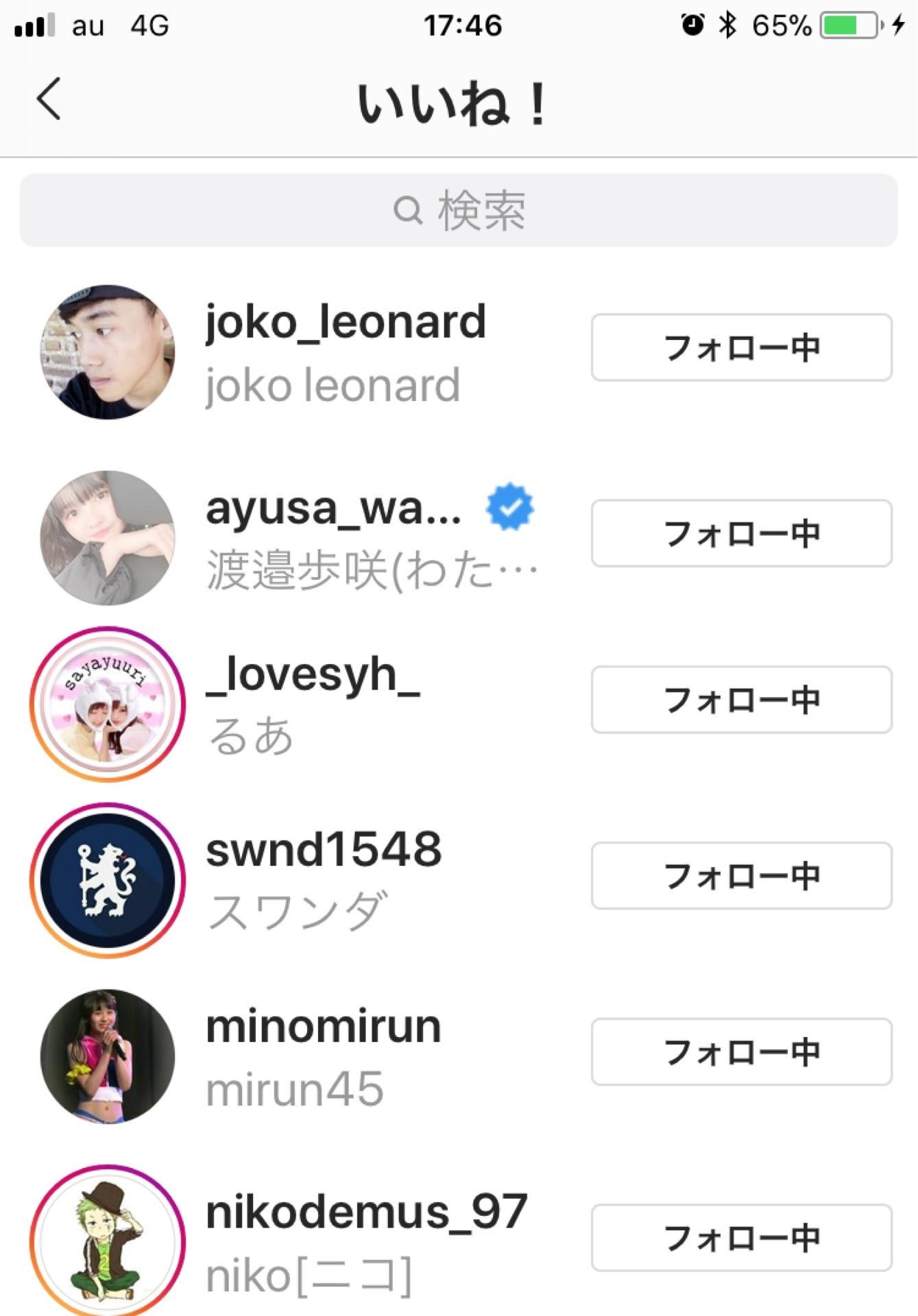Tap フォロー中 button for _lovesyh_
Image resolution: width=918 pixels, height=1316 pixels.
click(741, 700)
